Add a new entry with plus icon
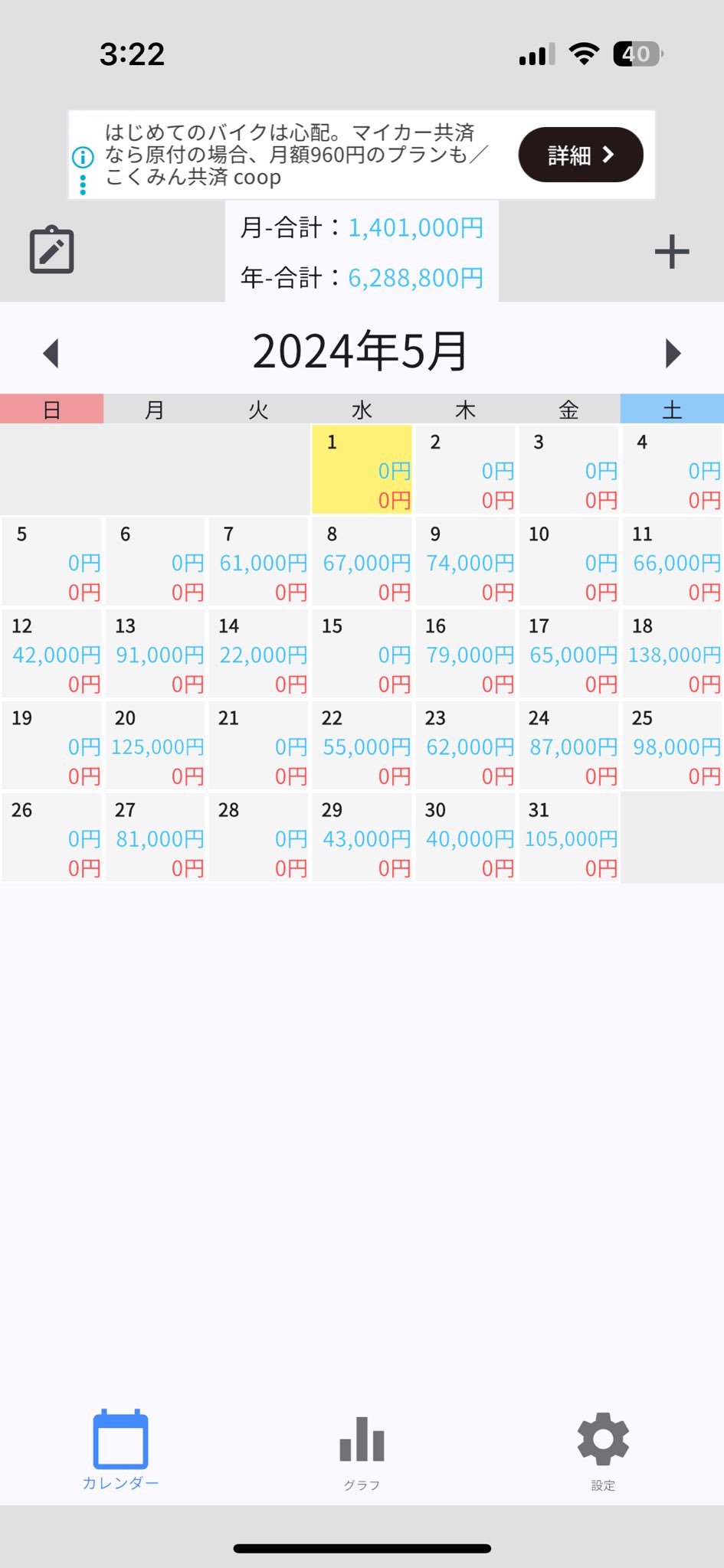The width and height of the screenshot is (724, 1568). pyautogui.click(x=672, y=251)
